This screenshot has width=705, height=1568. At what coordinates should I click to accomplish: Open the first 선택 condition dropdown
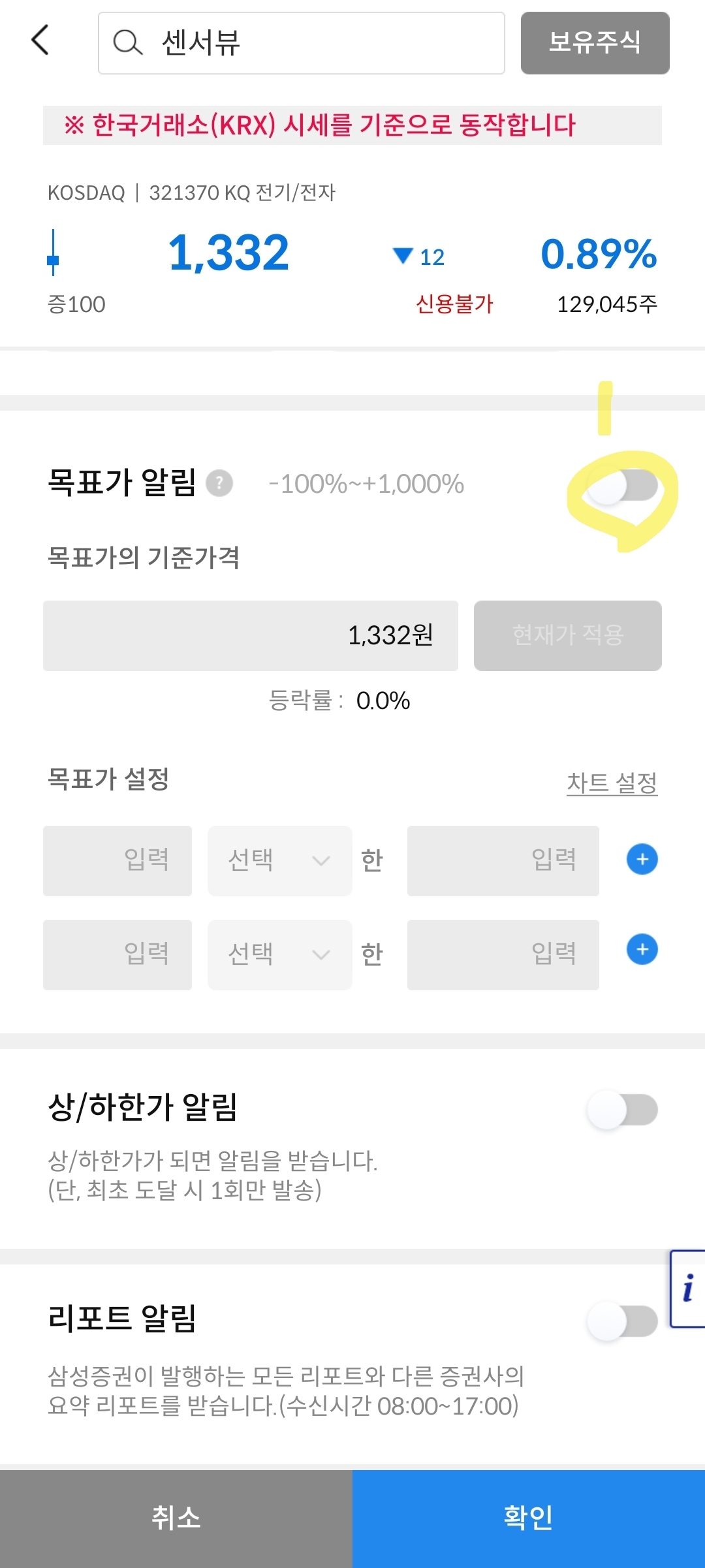pyautogui.click(x=279, y=860)
